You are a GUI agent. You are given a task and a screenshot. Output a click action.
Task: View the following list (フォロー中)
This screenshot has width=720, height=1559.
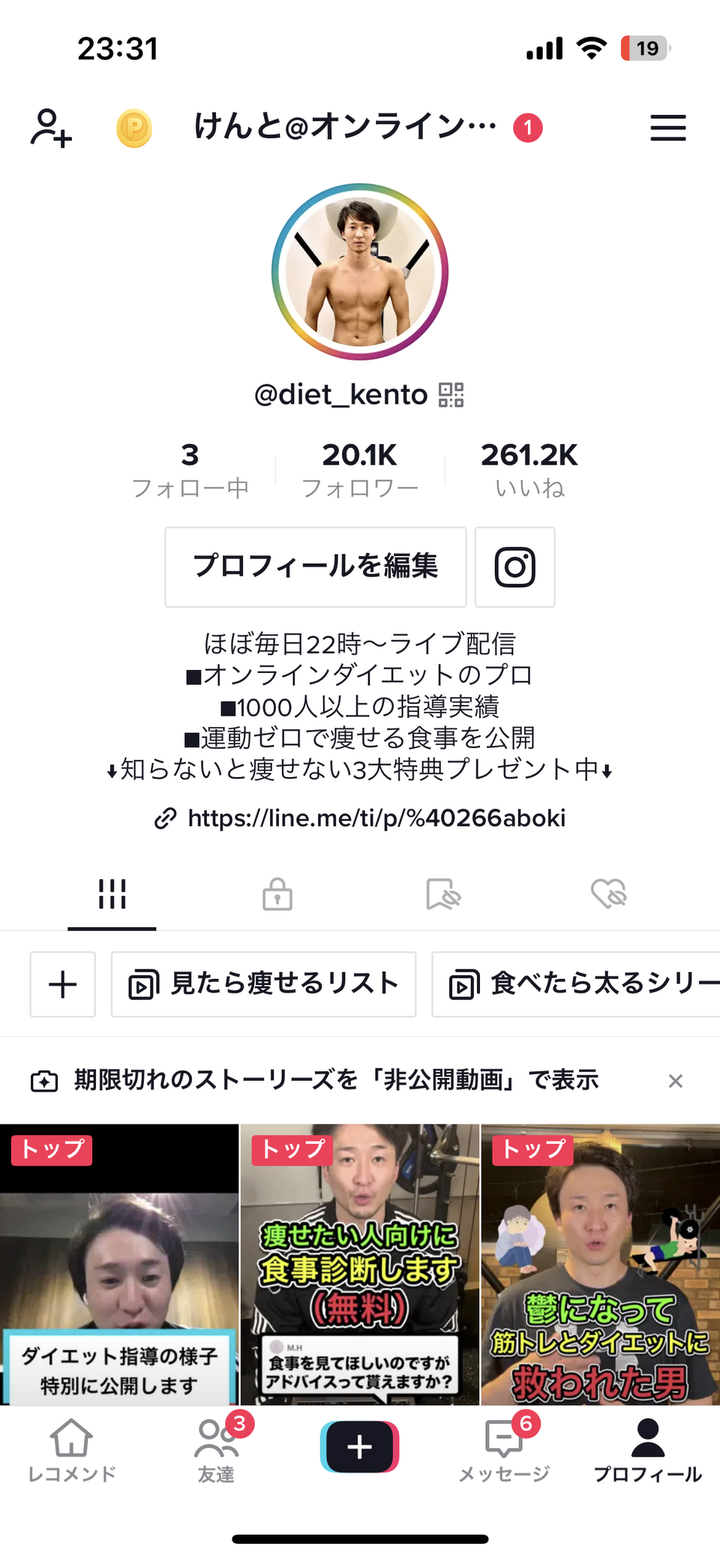point(190,470)
